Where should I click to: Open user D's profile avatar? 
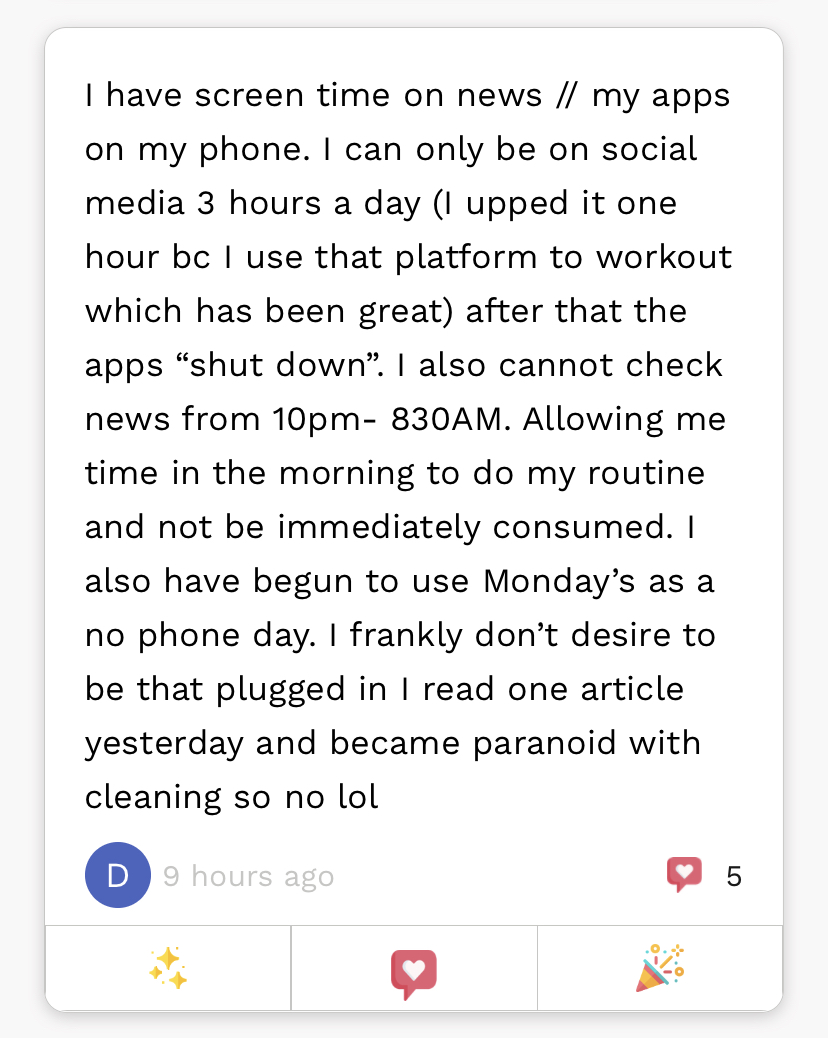pos(118,875)
